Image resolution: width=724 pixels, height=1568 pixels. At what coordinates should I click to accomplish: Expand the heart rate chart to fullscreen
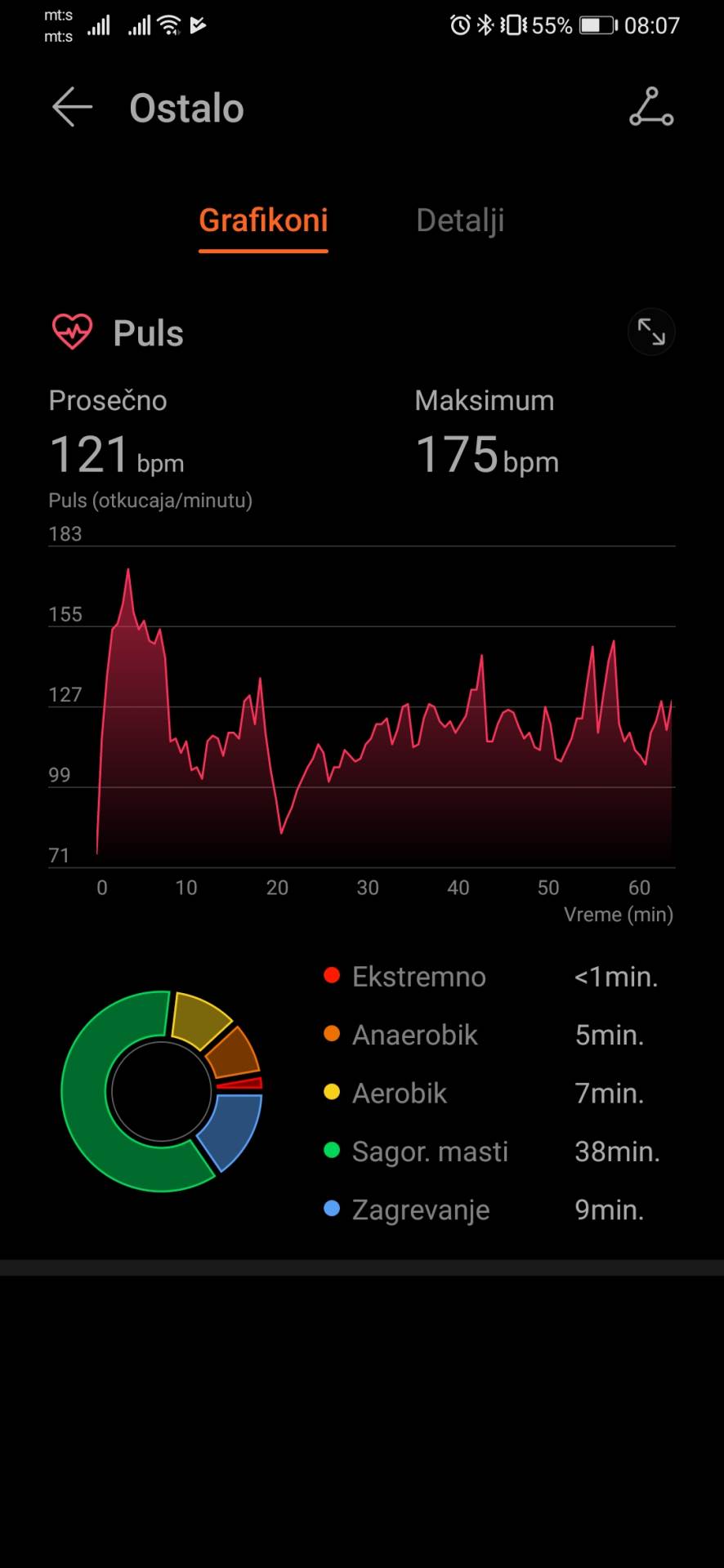coord(650,332)
